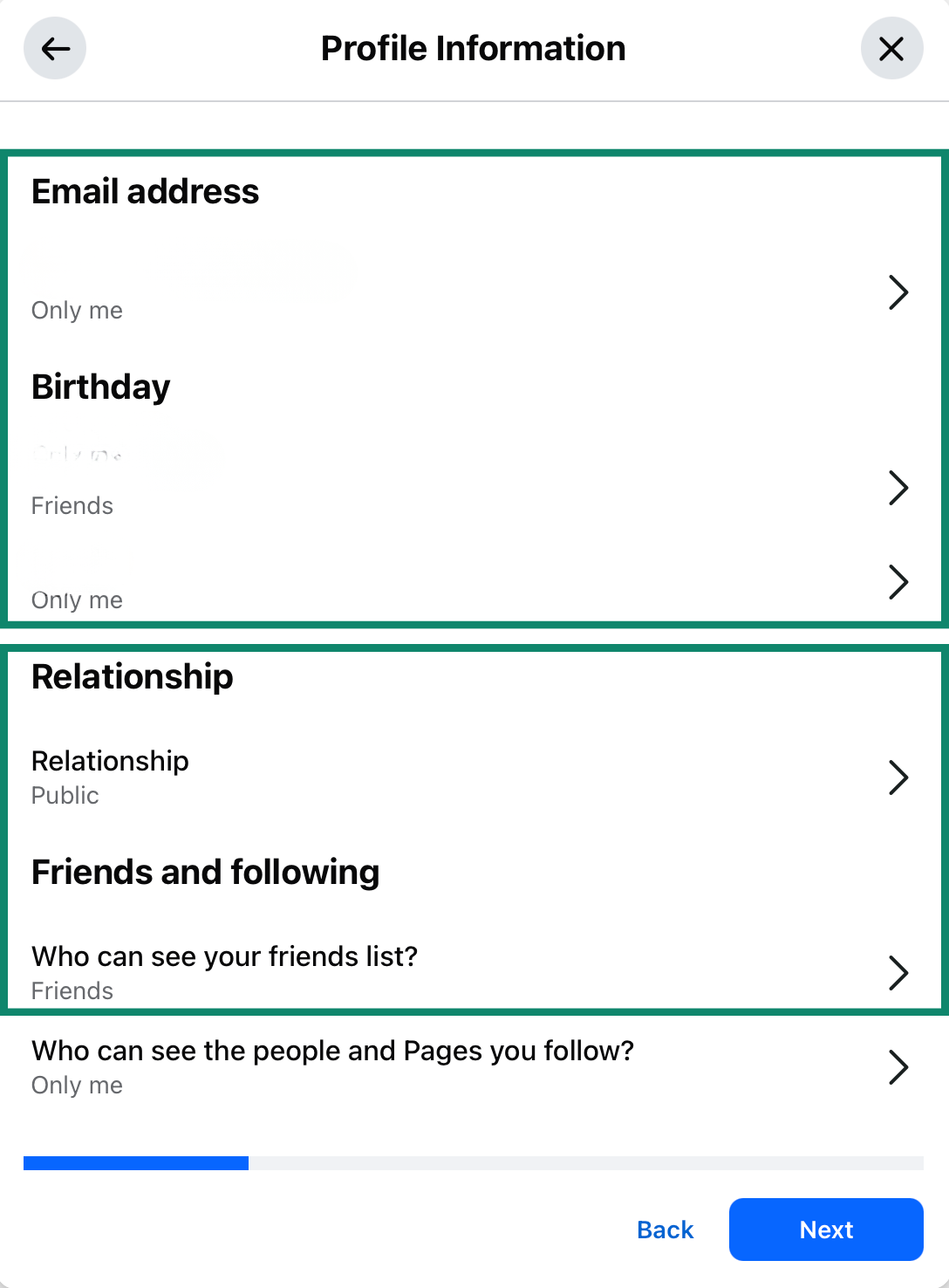Open Who can see your friends list
Image resolution: width=949 pixels, height=1288 pixels.
[471, 972]
